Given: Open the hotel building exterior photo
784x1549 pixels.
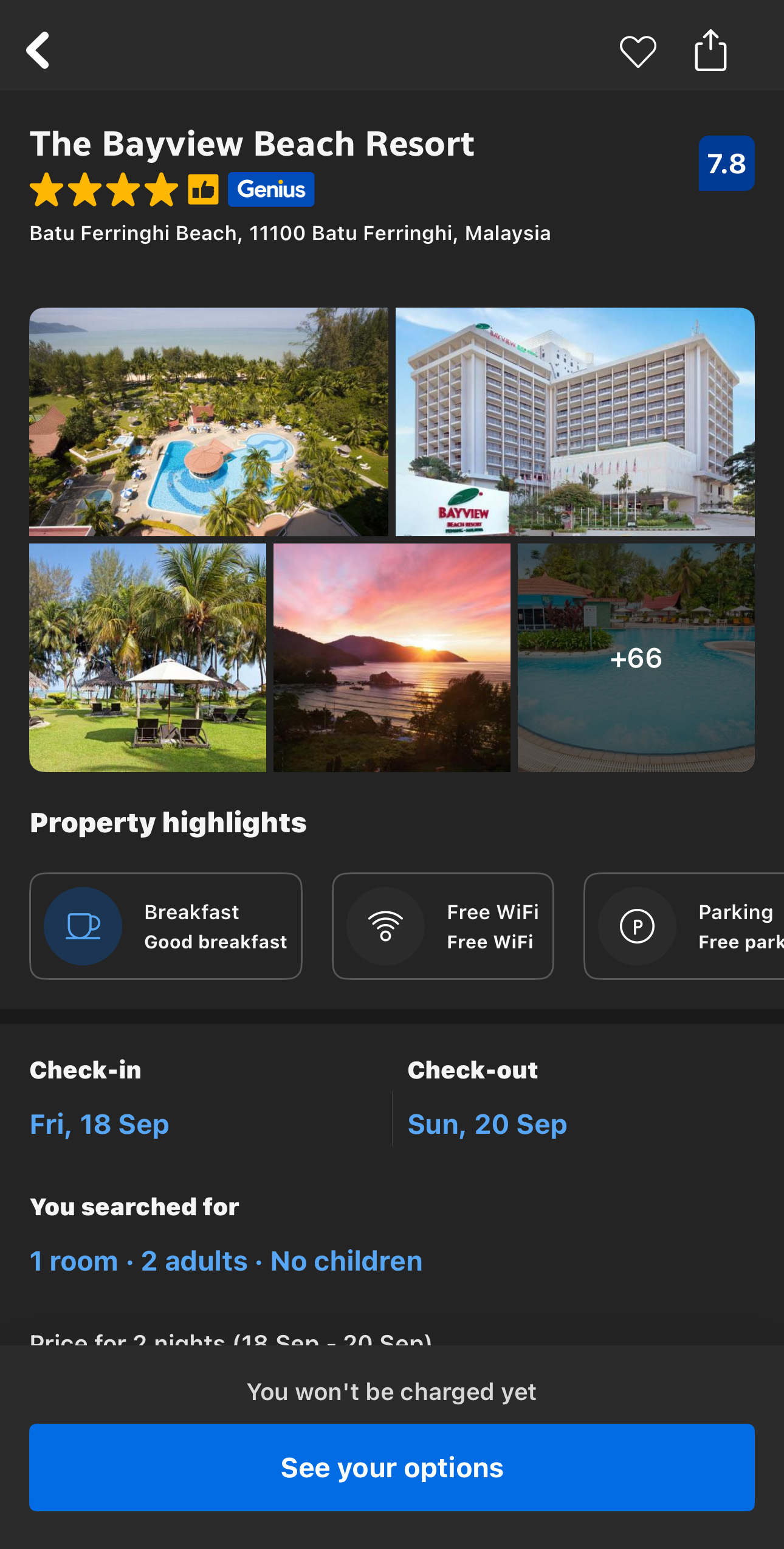Looking at the screenshot, I should [x=575, y=422].
